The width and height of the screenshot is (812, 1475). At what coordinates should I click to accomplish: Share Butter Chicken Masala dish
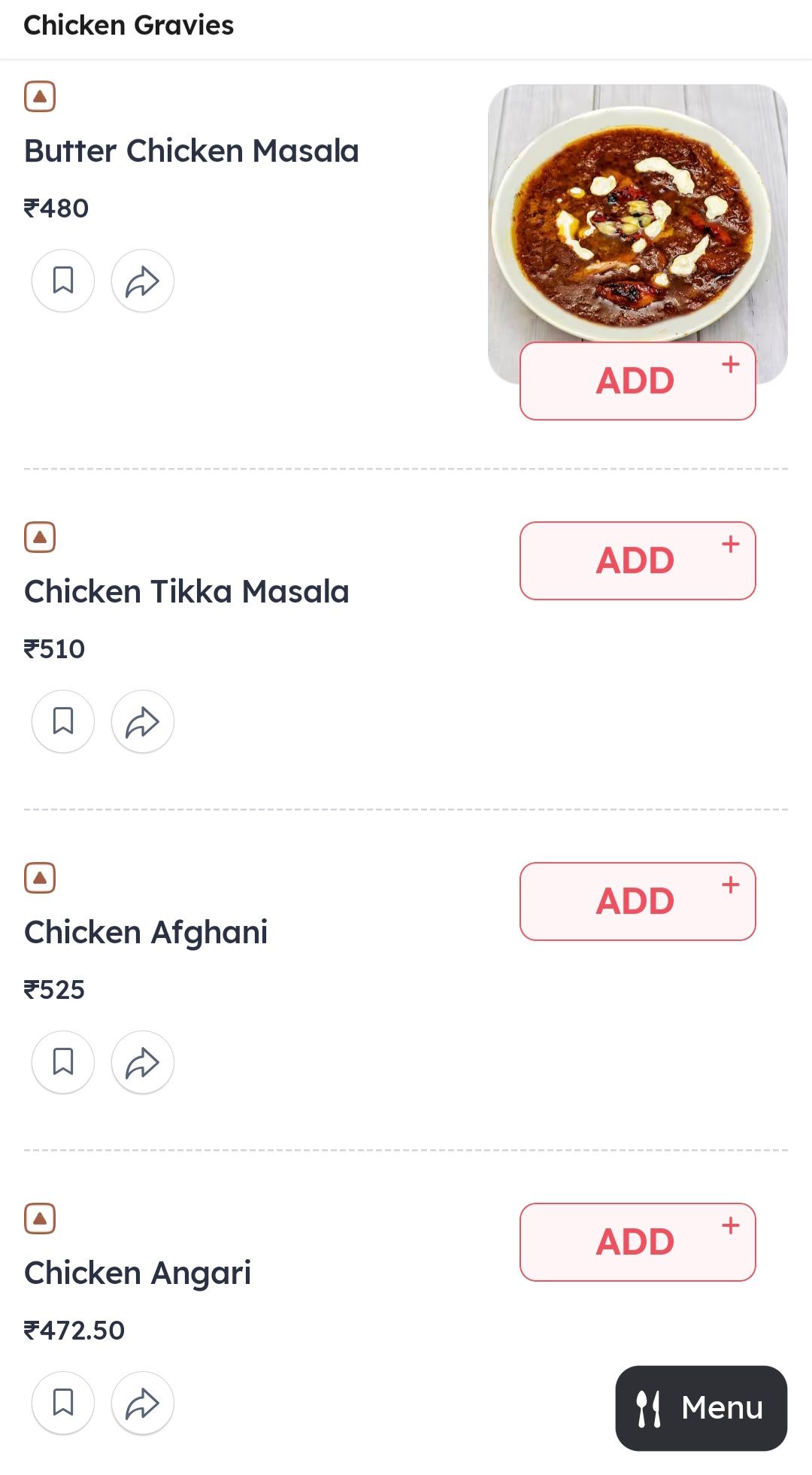coord(143,281)
